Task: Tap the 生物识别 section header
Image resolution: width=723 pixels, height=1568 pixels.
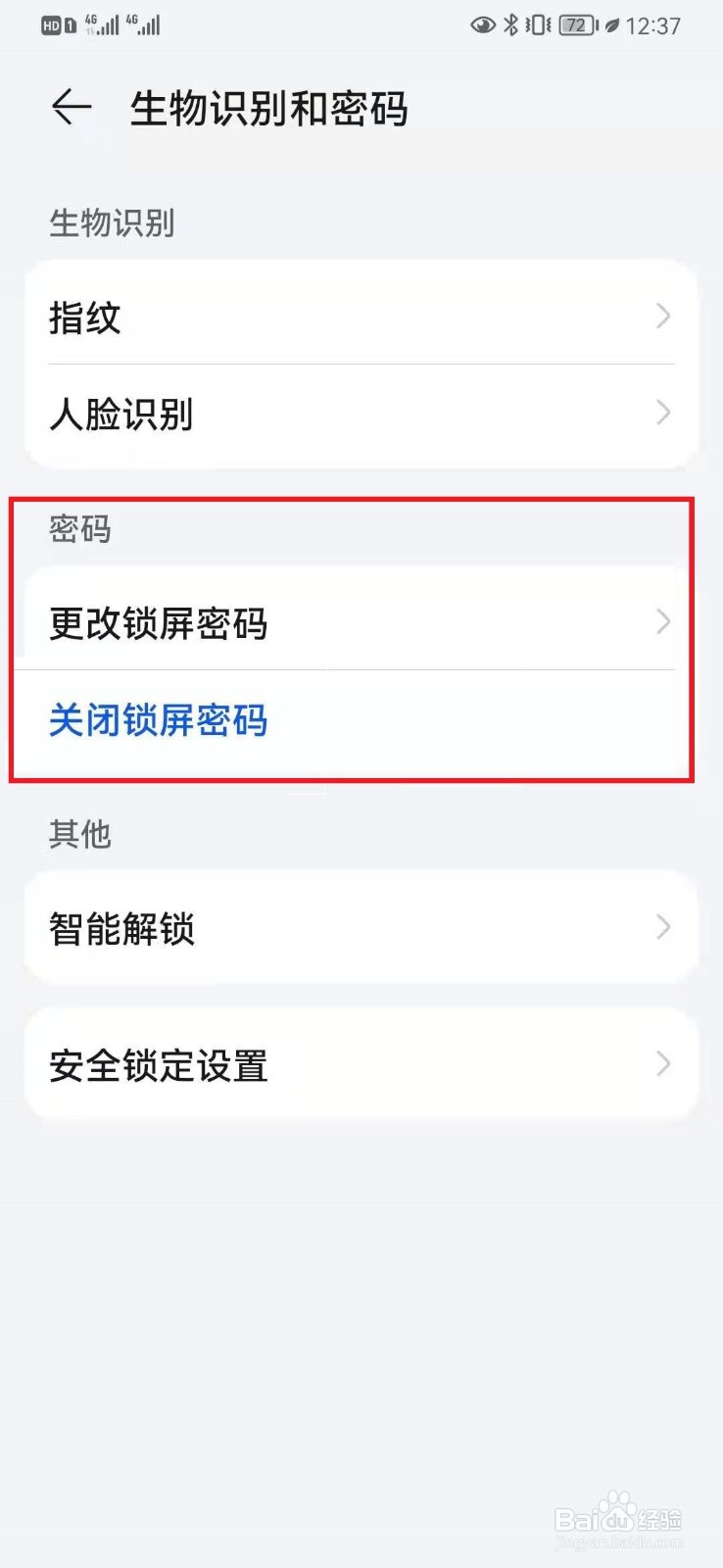Action: [112, 224]
